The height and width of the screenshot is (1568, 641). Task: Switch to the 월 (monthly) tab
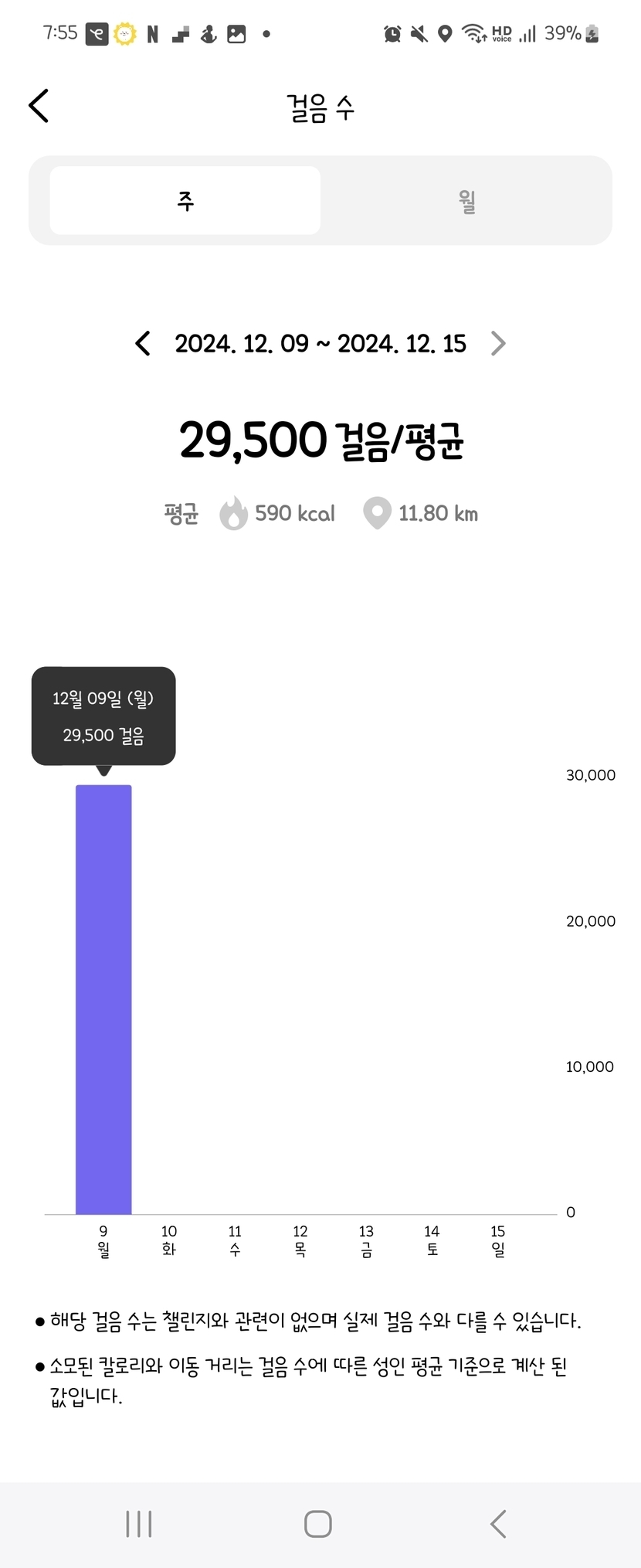466,201
